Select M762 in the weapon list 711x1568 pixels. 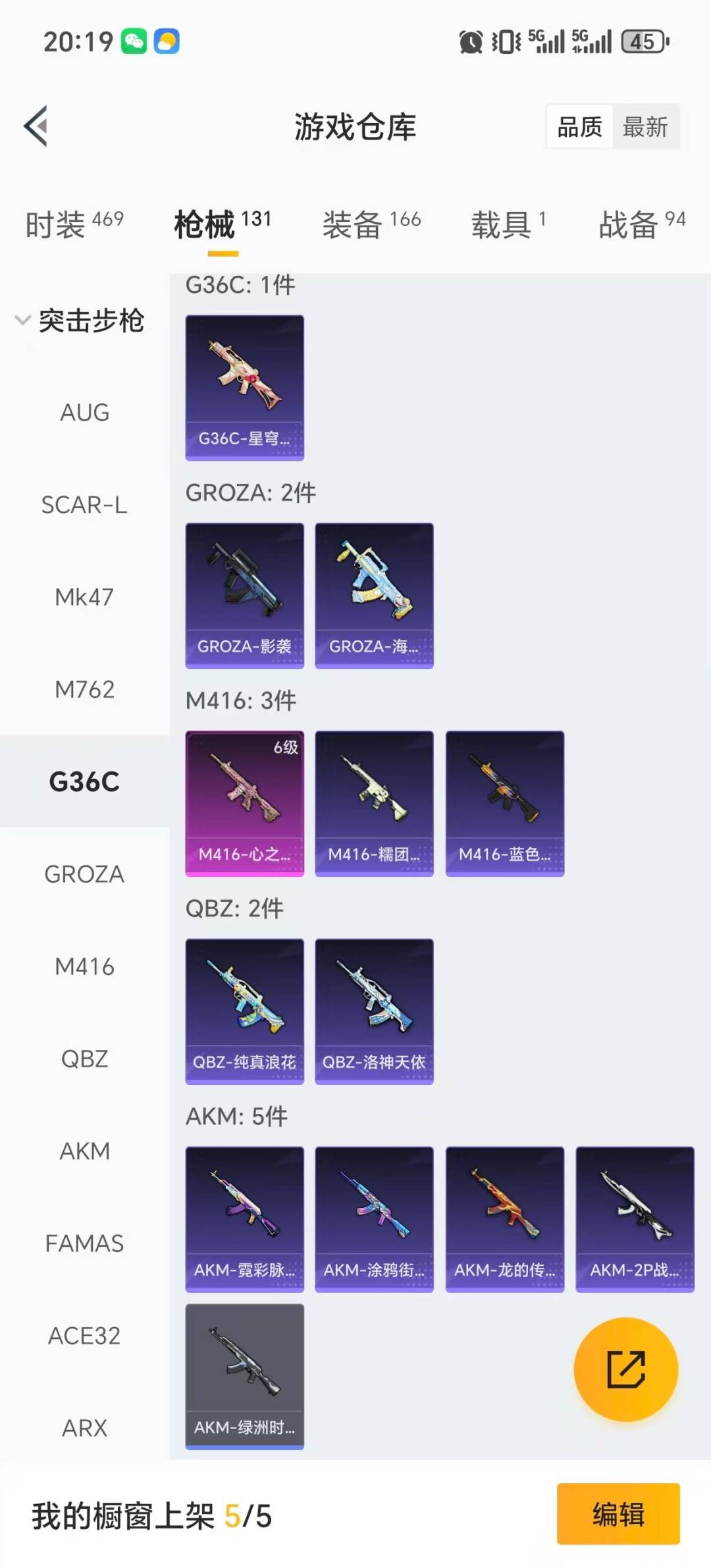pyautogui.click(x=84, y=689)
